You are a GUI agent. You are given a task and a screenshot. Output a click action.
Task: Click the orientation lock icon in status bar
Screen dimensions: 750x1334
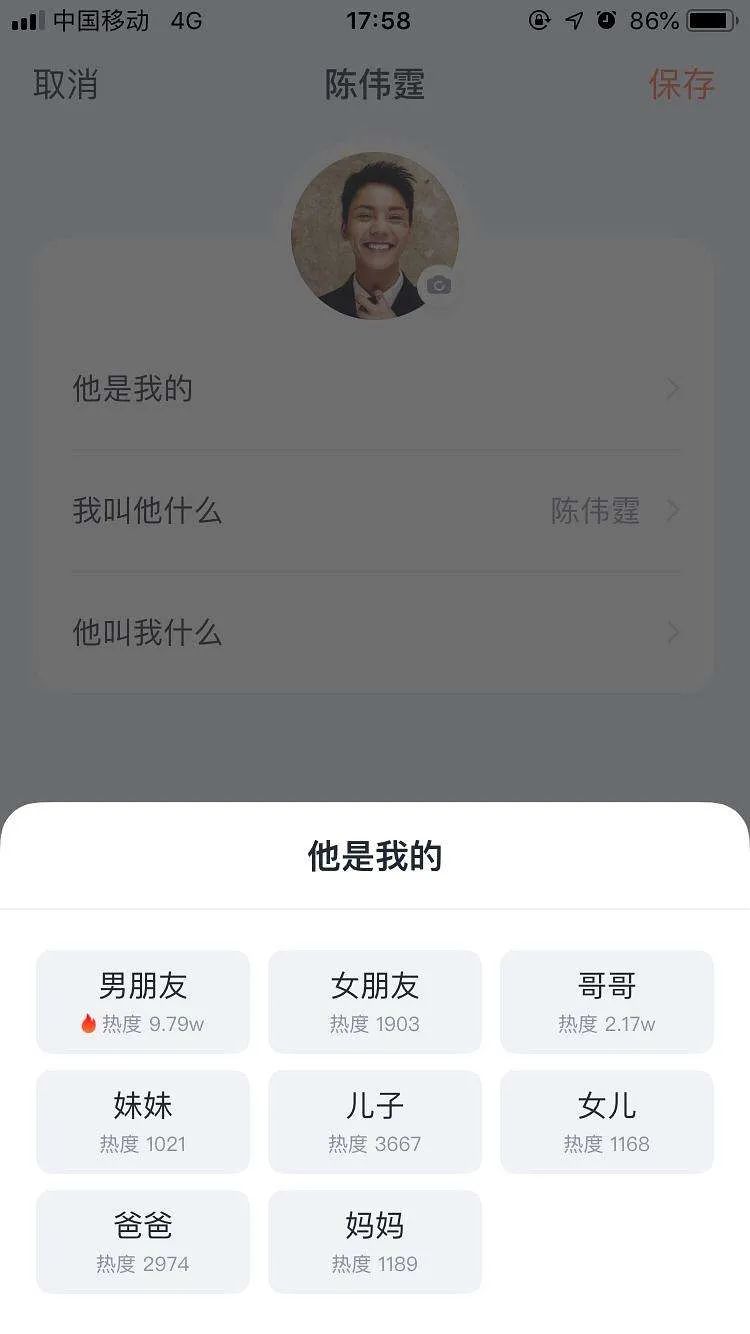pyautogui.click(x=539, y=20)
